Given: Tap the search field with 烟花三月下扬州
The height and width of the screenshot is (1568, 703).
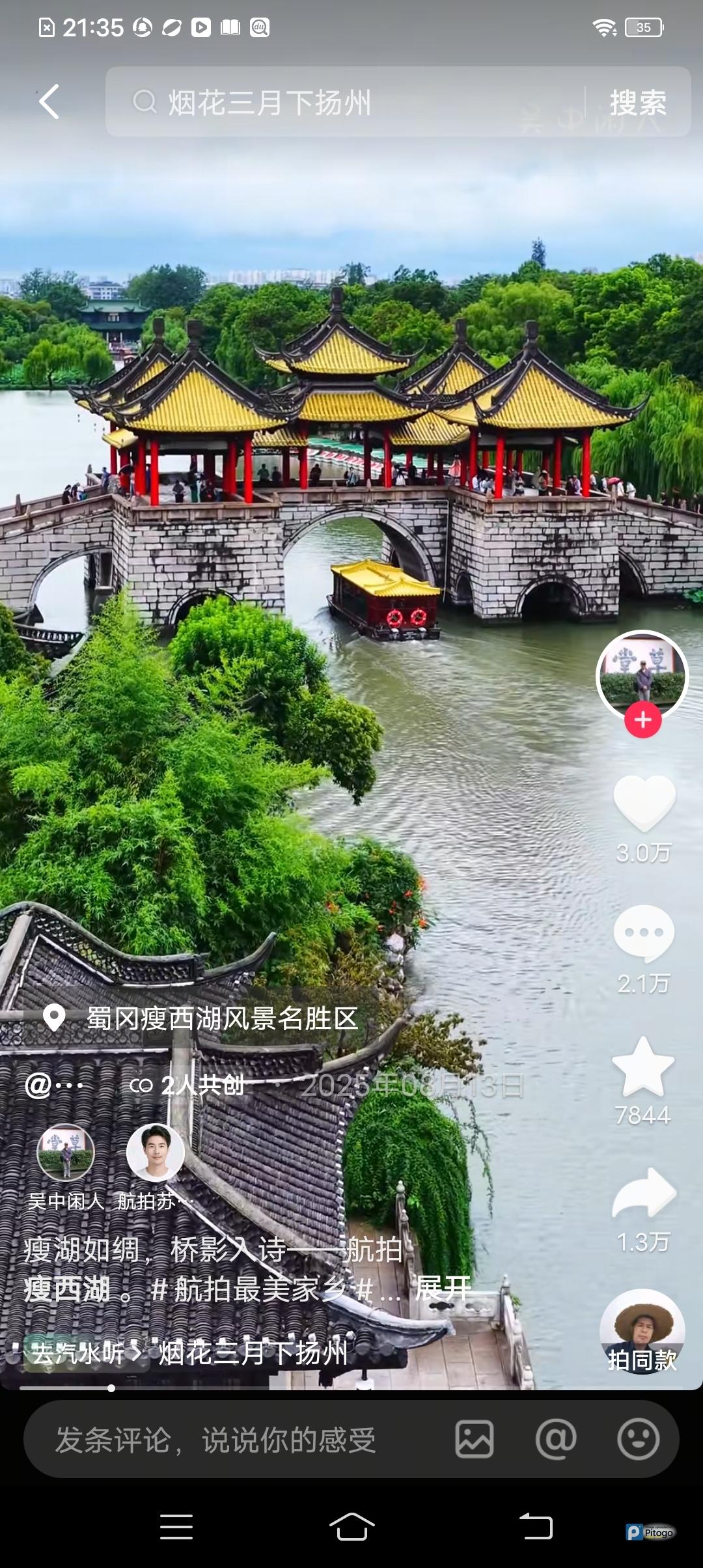Looking at the screenshot, I should [345, 102].
